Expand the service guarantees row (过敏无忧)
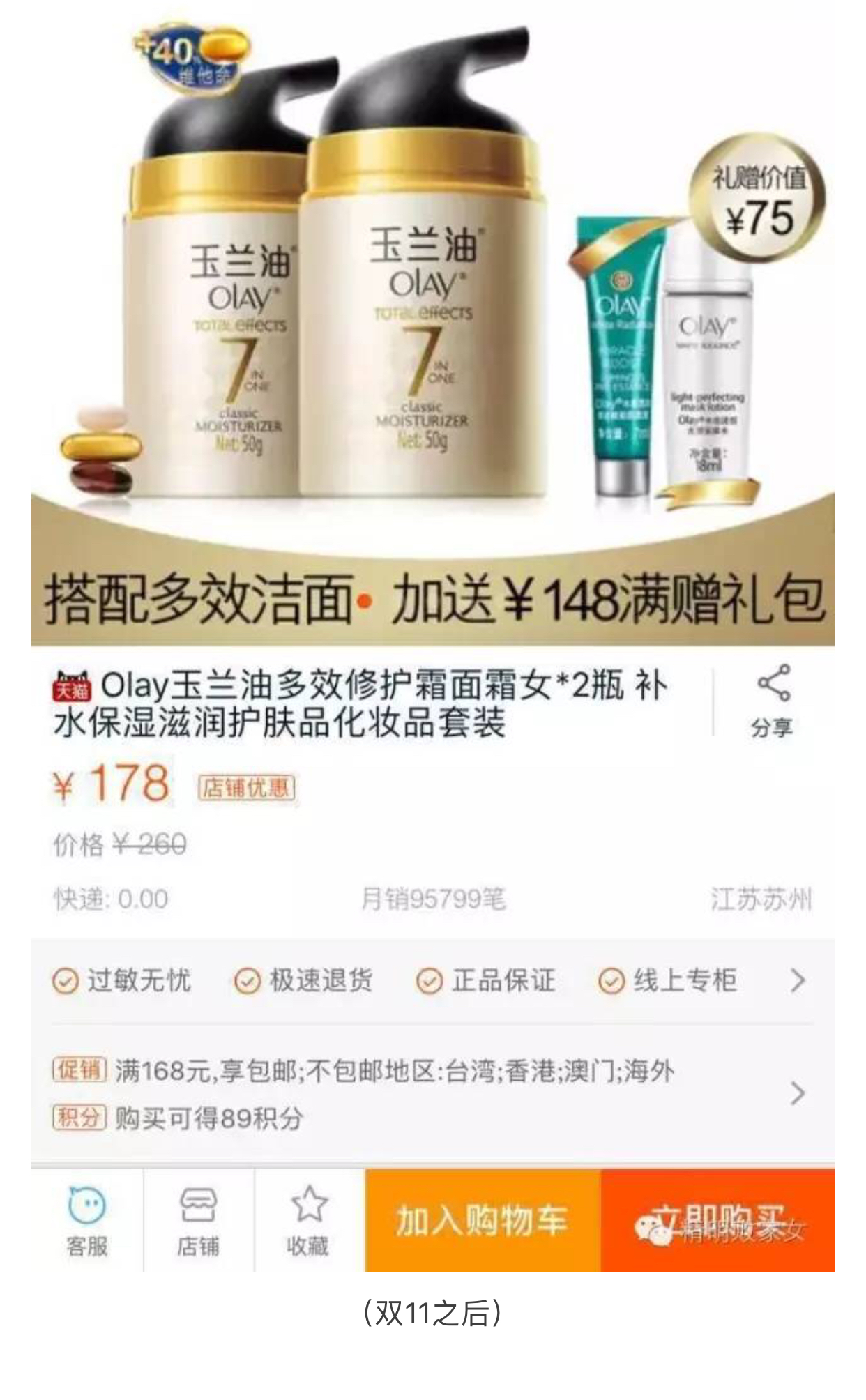This screenshot has height=1400, width=866. point(798,980)
